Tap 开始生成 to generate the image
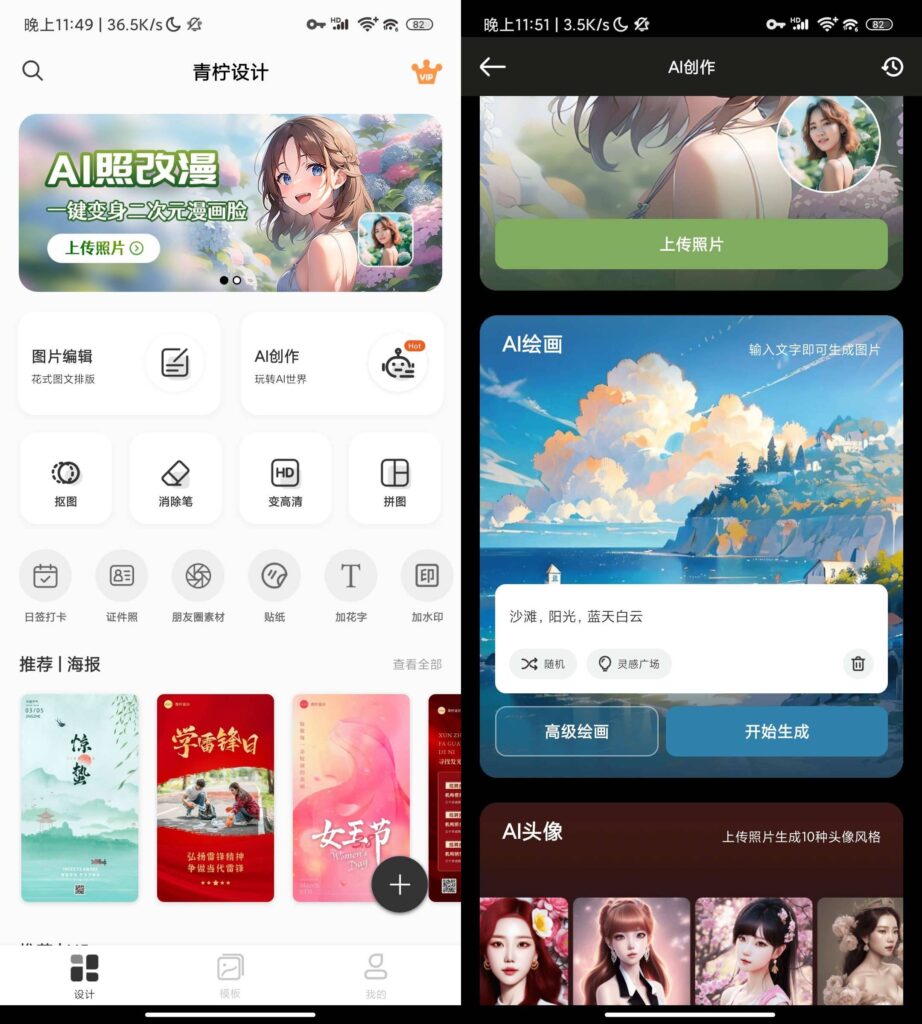922x1024 pixels. pos(776,731)
